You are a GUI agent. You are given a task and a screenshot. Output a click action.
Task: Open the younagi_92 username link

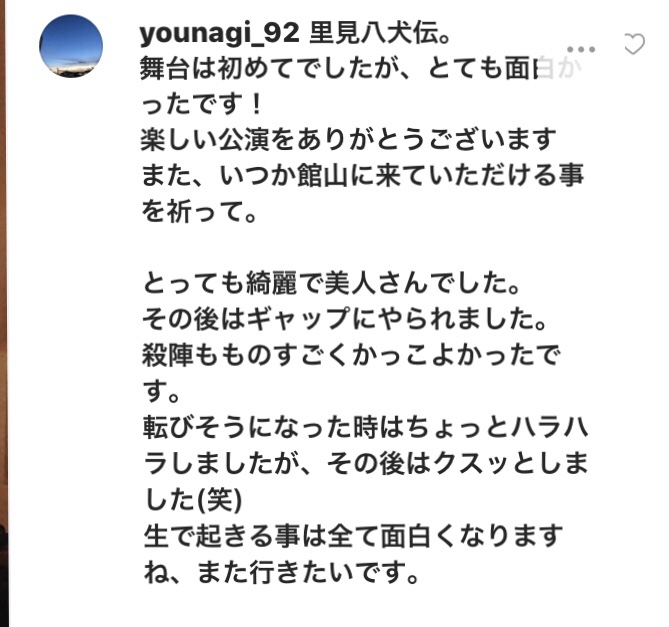point(219,35)
